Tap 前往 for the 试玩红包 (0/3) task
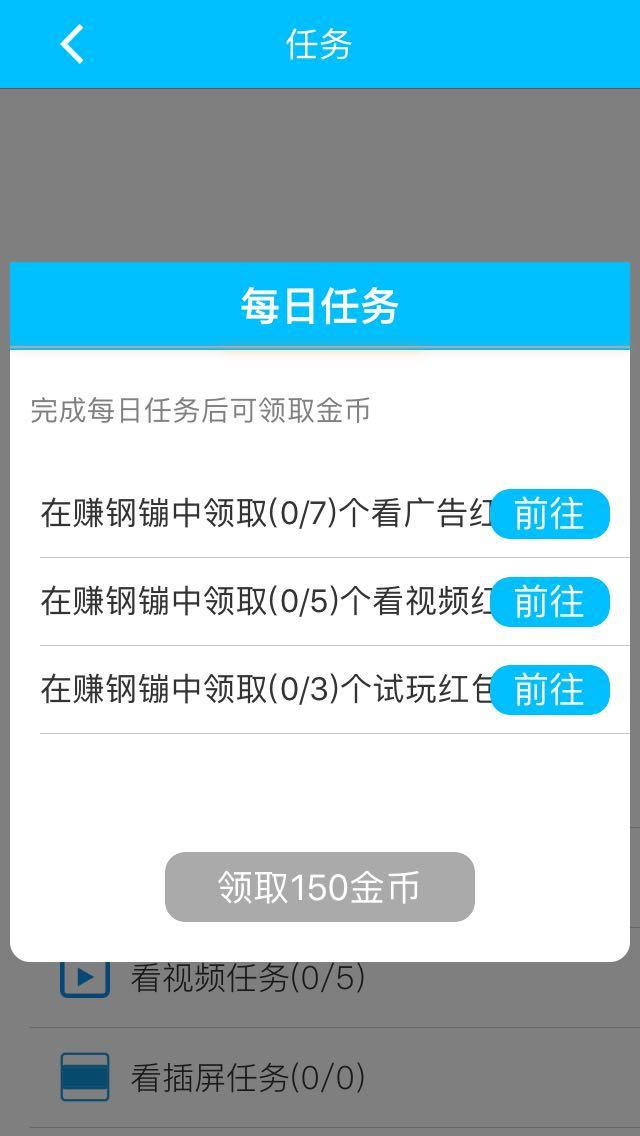 click(x=549, y=690)
